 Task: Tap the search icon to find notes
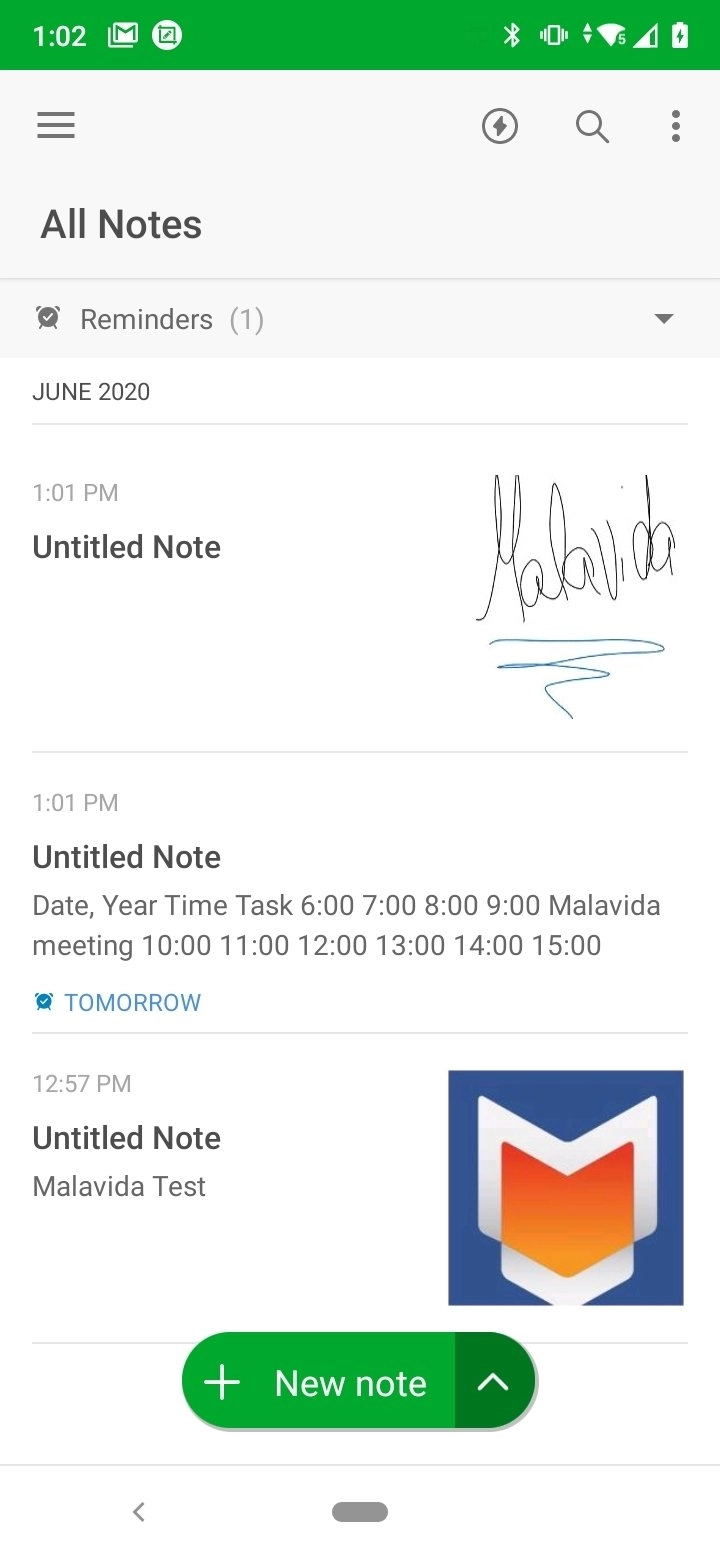point(592,127)
